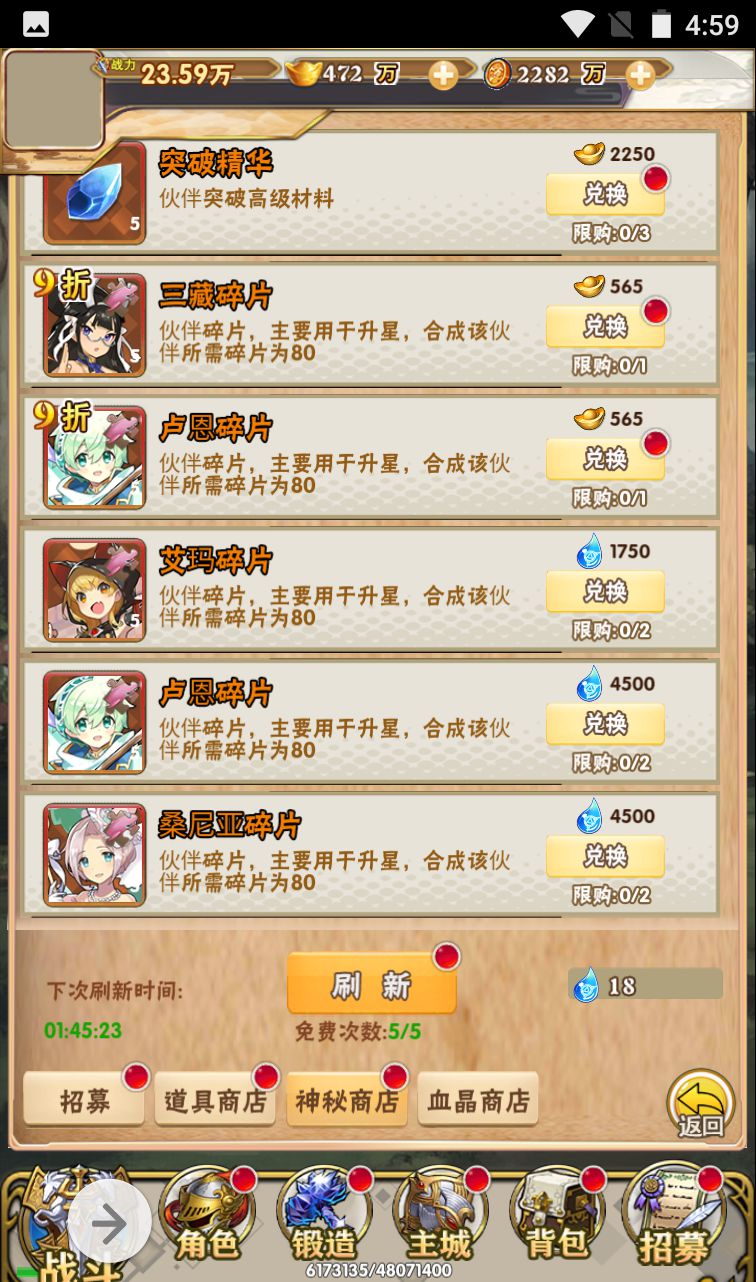Select the 神秘商店 tab
756x1282 pixels.
click(346, 1101)
